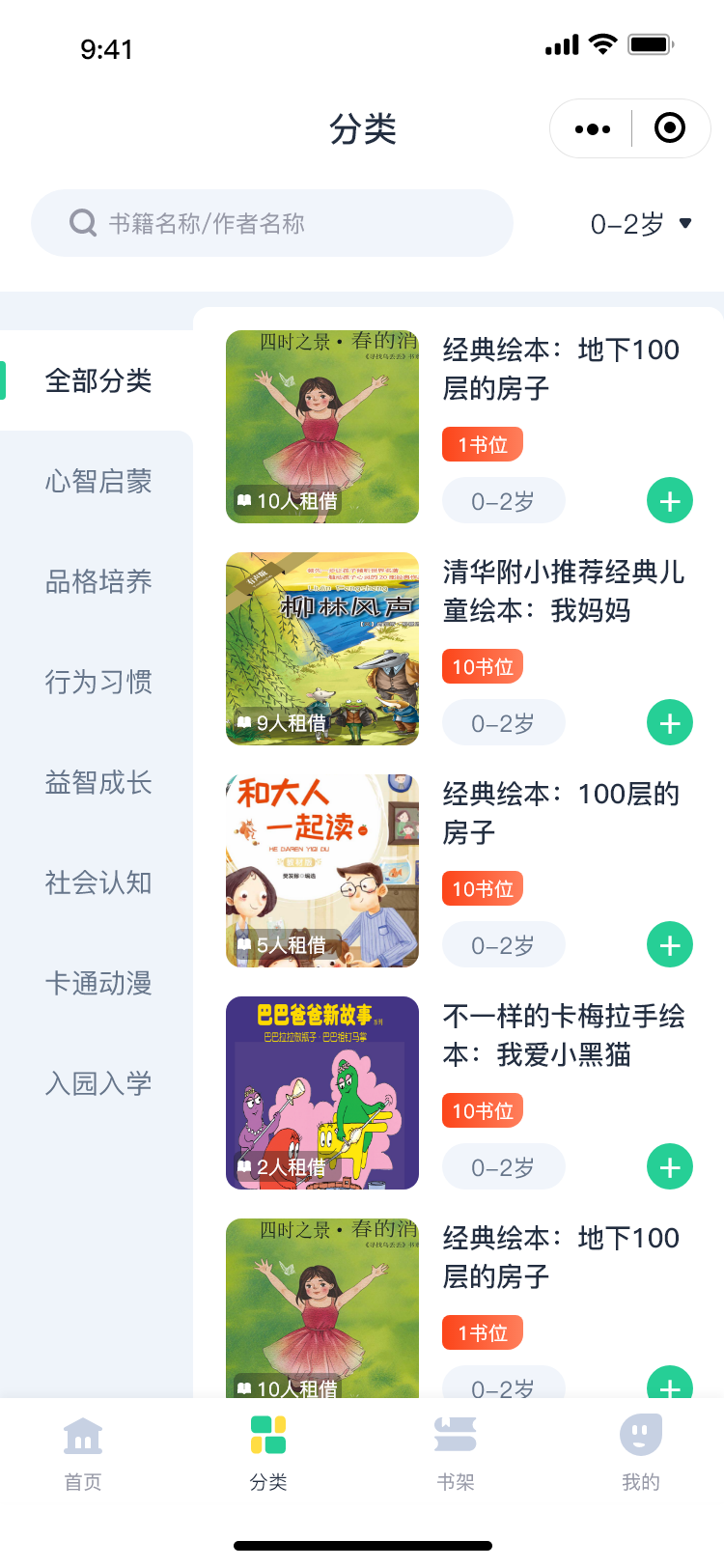Viewport: 724px width, 1568px height.
Task: Switch to the 入园入学 category
Action: (x=97, y=1083)
